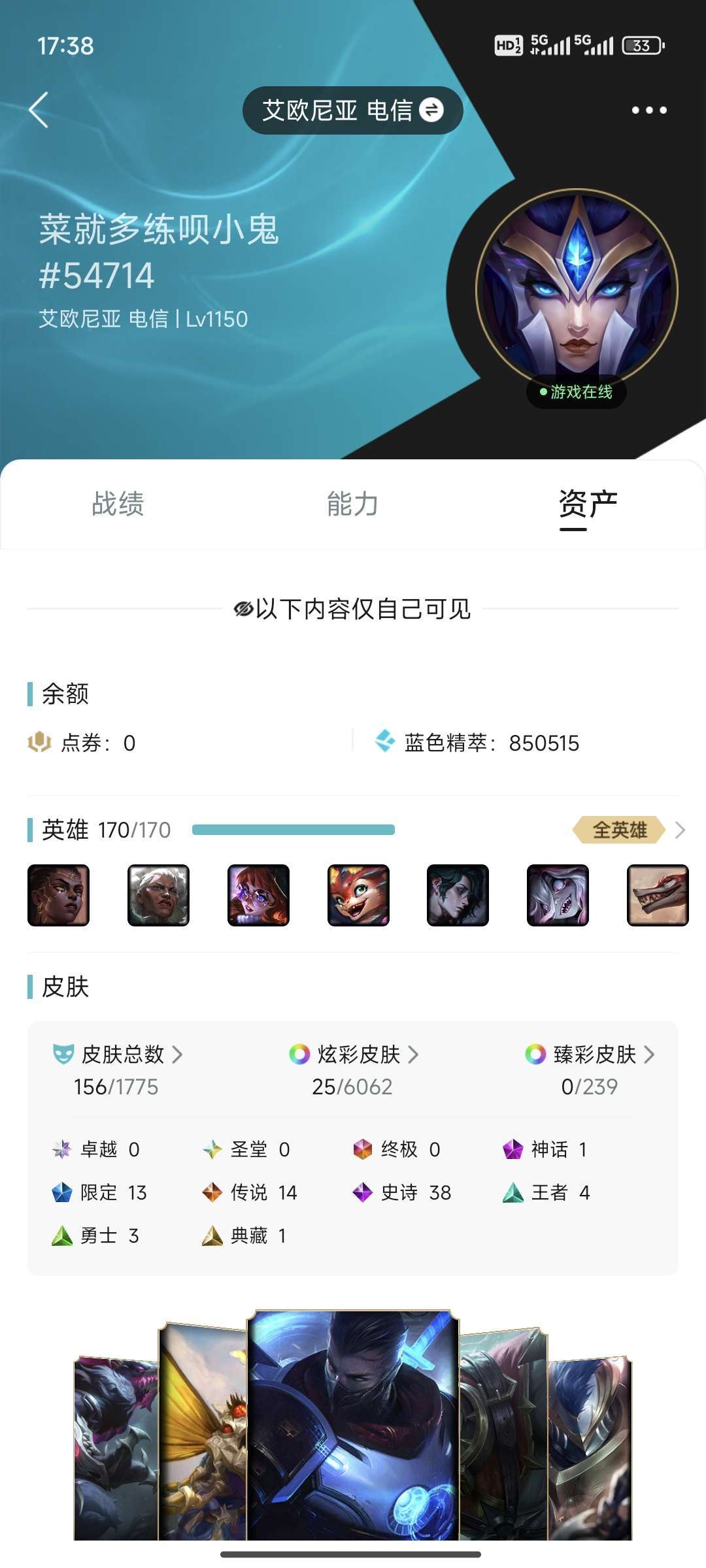Open the yellow-winged skin card

(x=203, y=1431)
